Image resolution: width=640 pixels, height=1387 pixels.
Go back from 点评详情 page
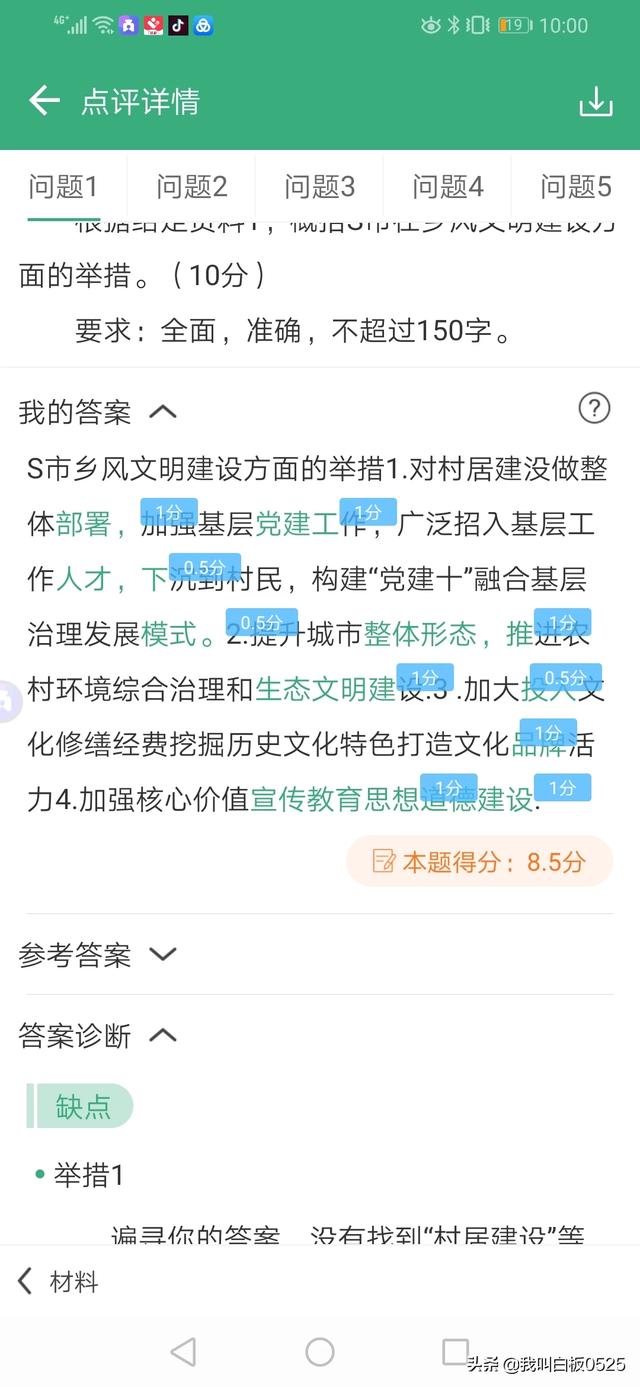44,101
